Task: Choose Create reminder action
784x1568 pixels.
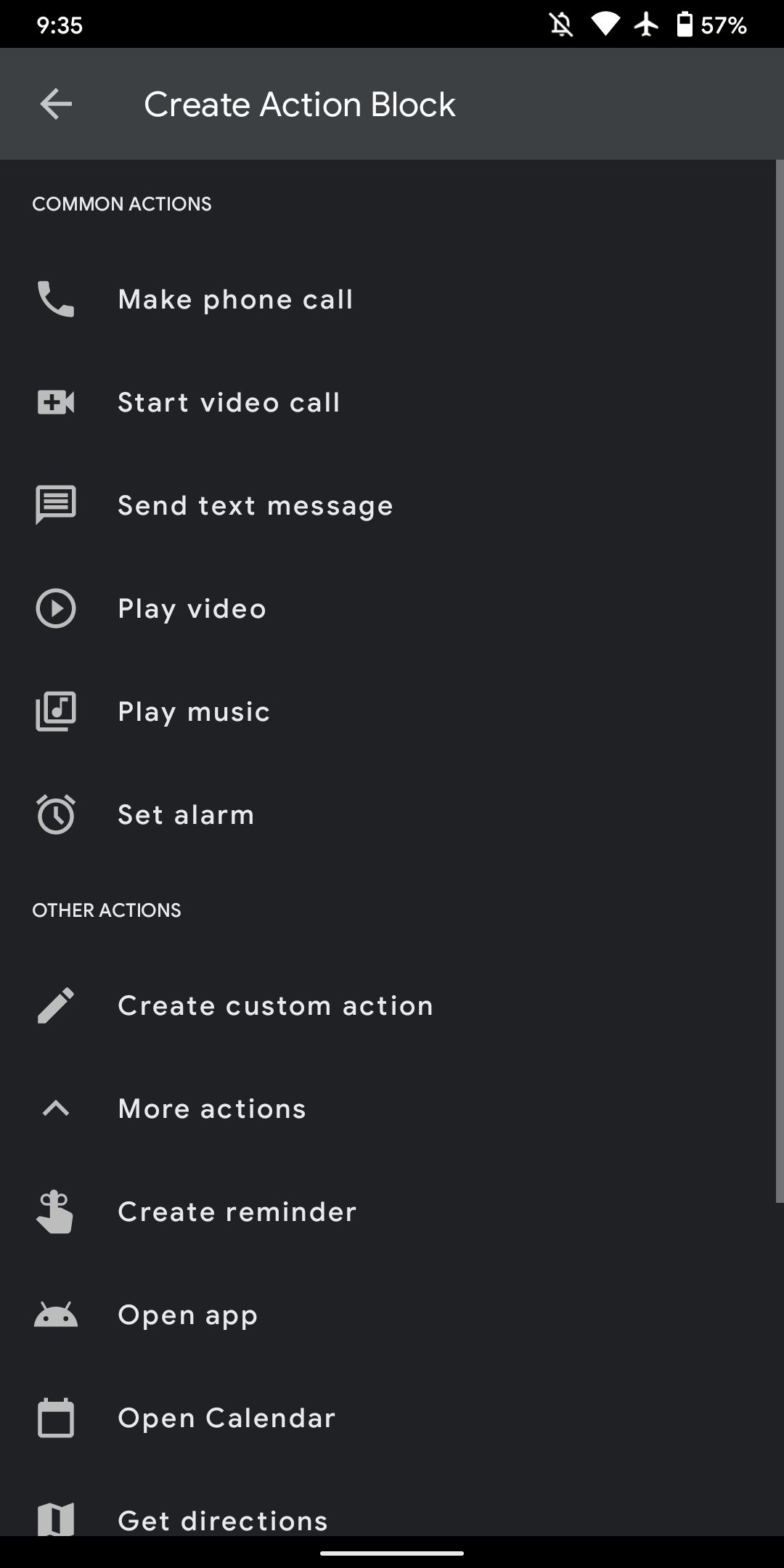Action: click(x=392, y=1212)
